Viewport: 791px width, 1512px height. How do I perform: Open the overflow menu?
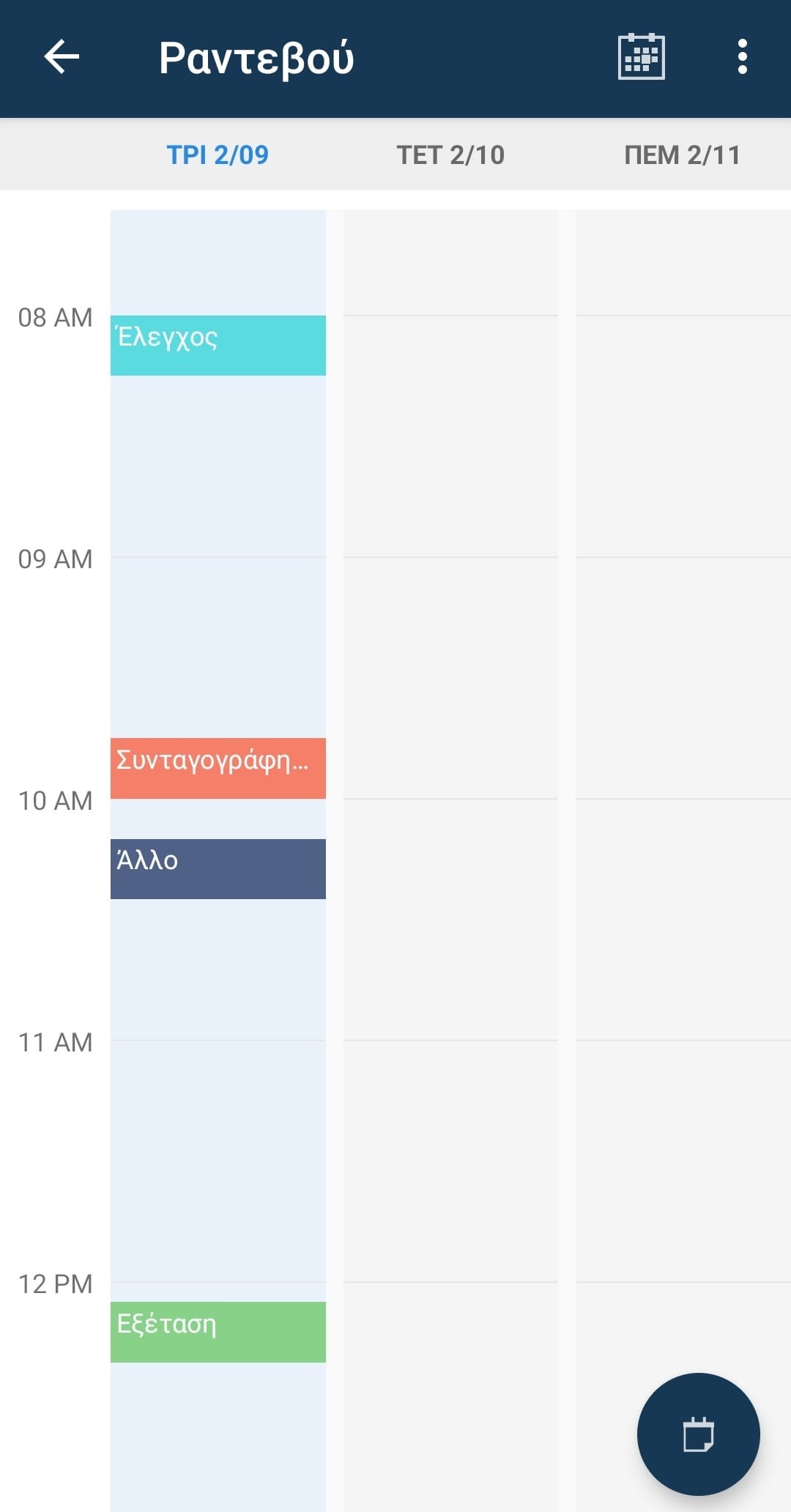click(743, 56)
